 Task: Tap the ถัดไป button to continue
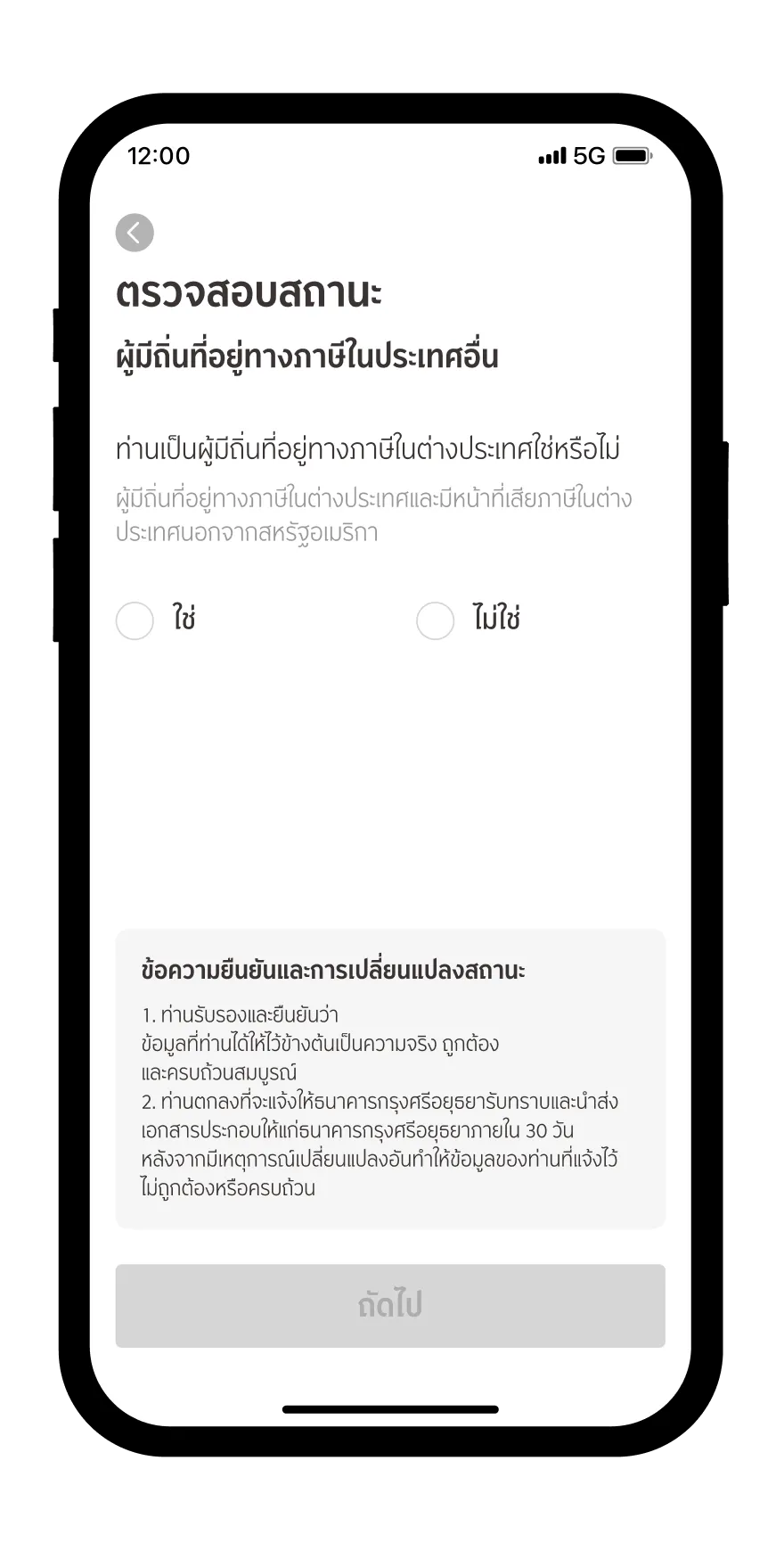pos(390,1305)
